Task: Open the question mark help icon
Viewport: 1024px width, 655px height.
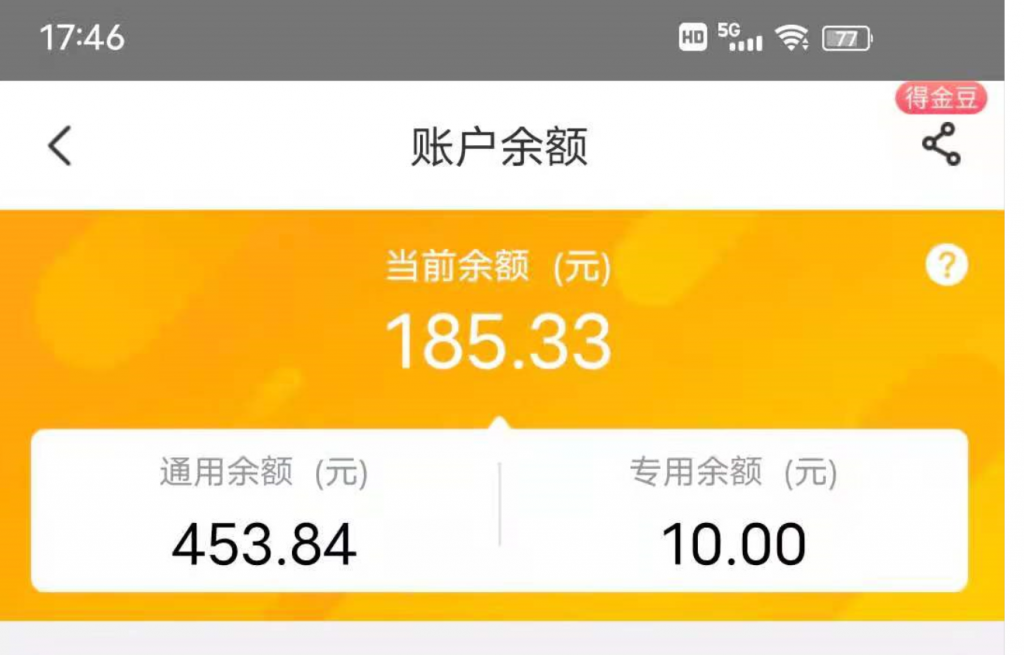Action: [946, 266]
